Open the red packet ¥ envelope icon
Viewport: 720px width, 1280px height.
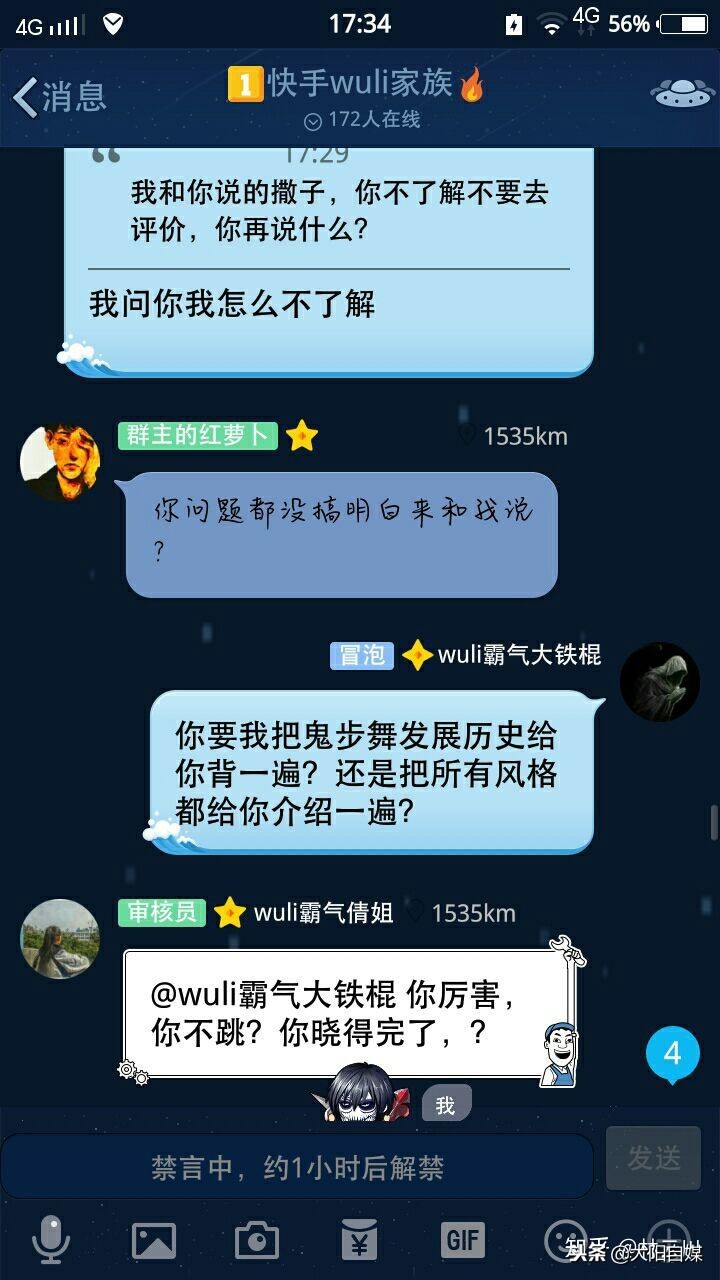click(x=360, y=1240)
